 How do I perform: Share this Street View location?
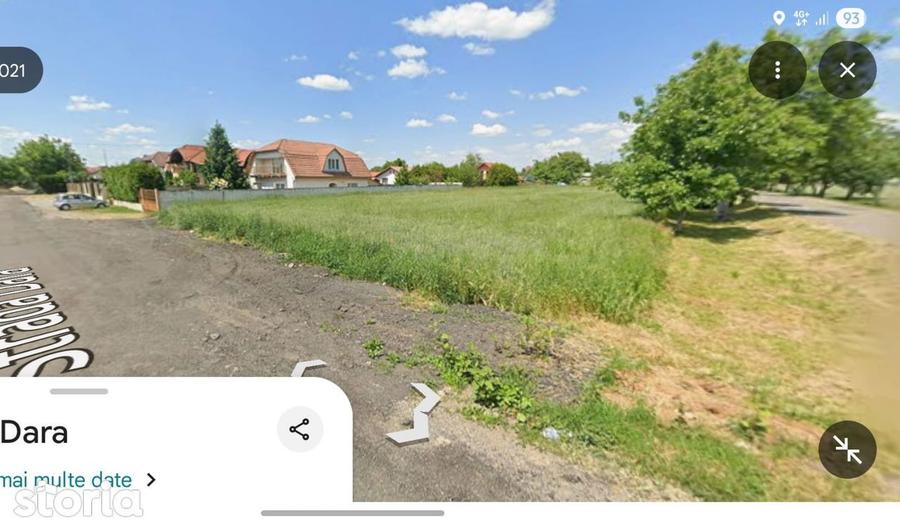[x=299, y=429]
